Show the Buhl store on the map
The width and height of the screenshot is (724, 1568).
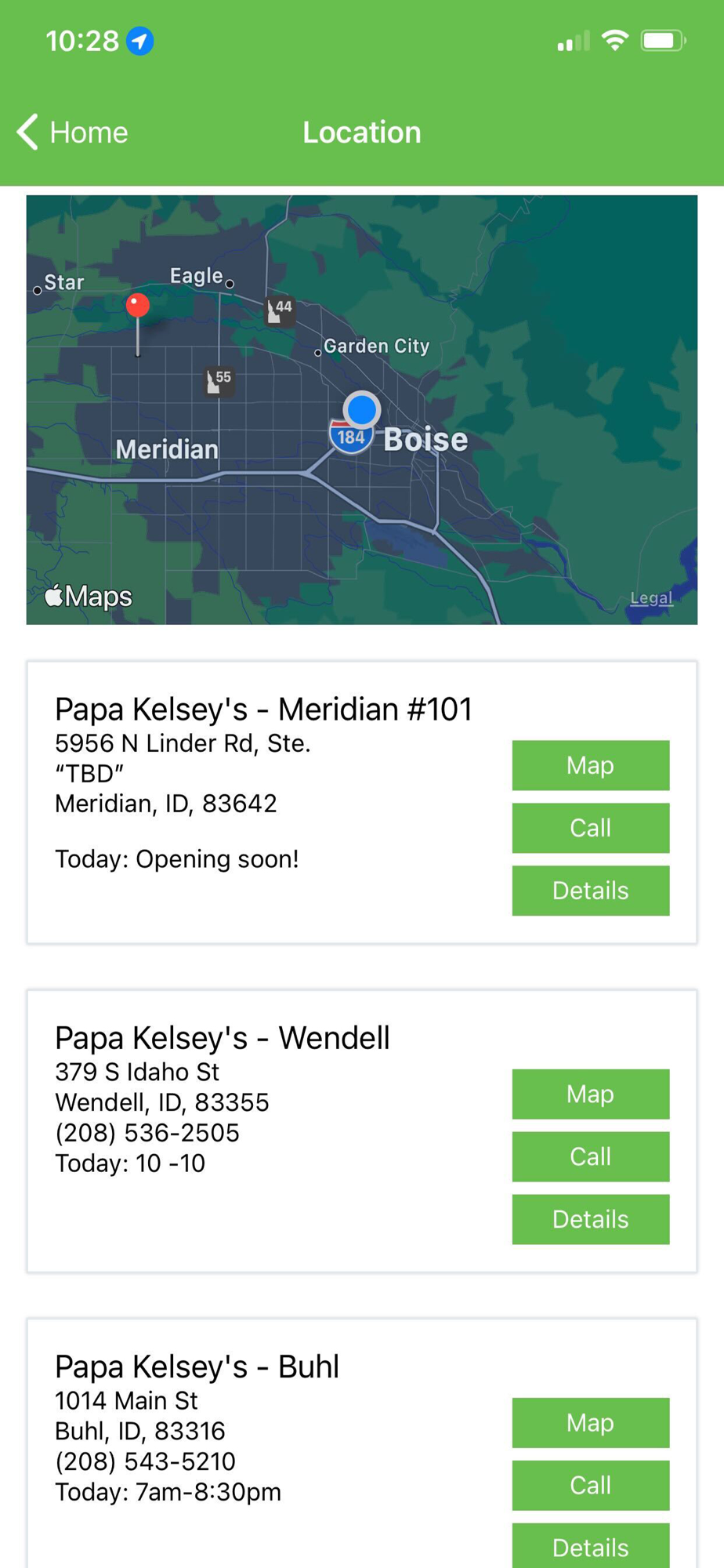pos(590,1422)
